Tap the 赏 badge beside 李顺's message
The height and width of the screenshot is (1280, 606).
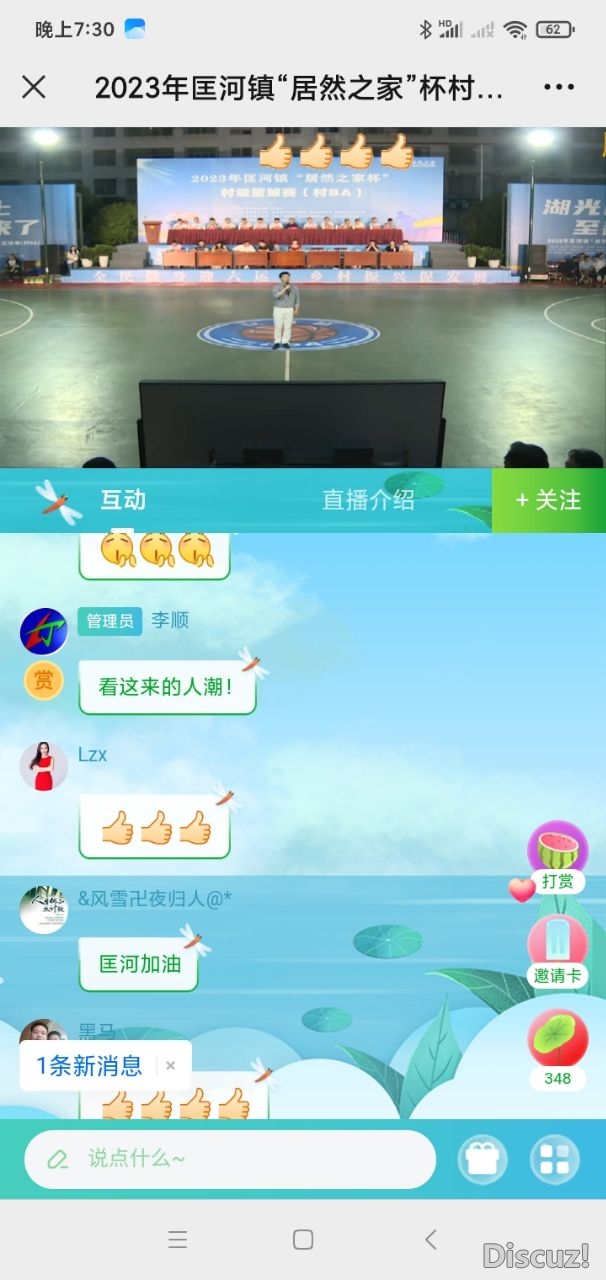43,681
